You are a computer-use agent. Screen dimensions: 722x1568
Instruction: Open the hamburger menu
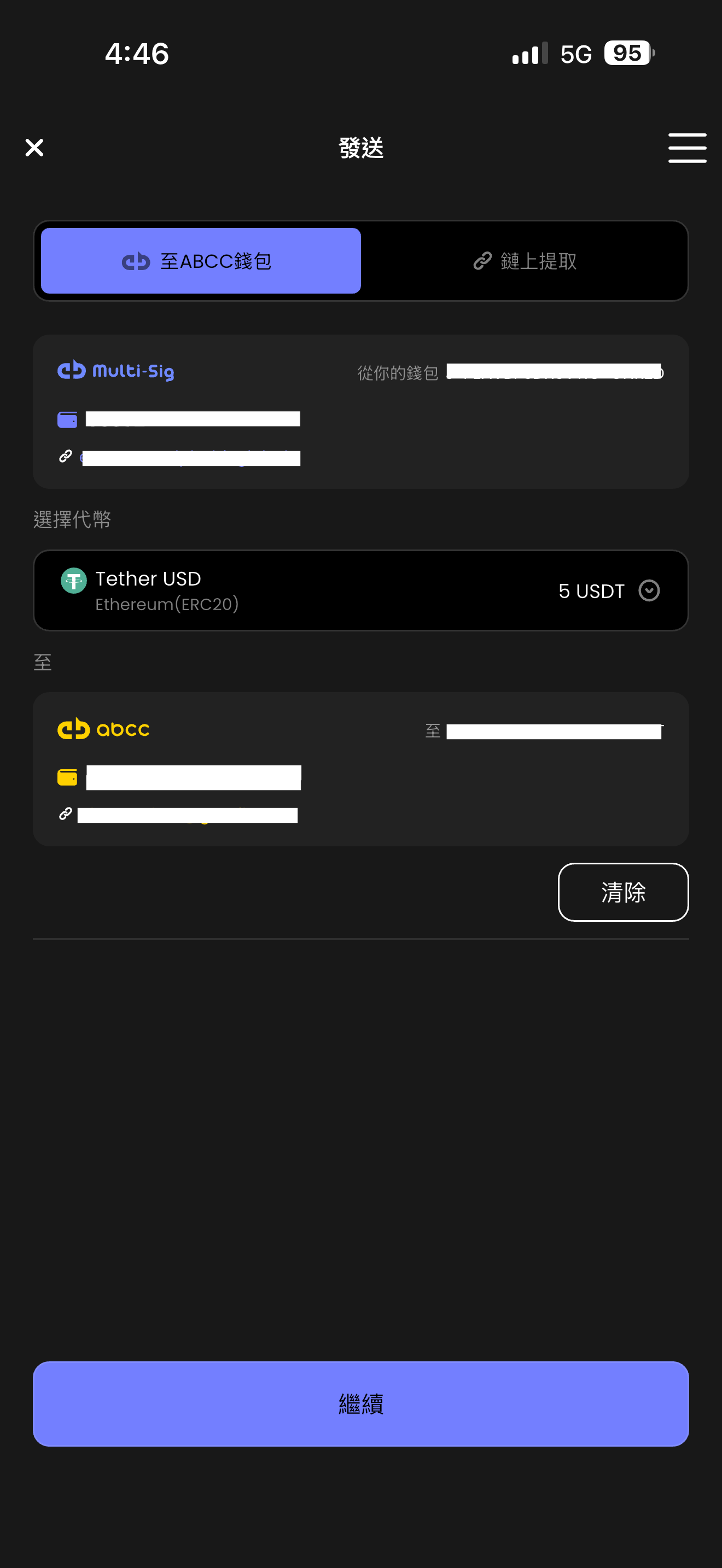click(x=686, y=148)
